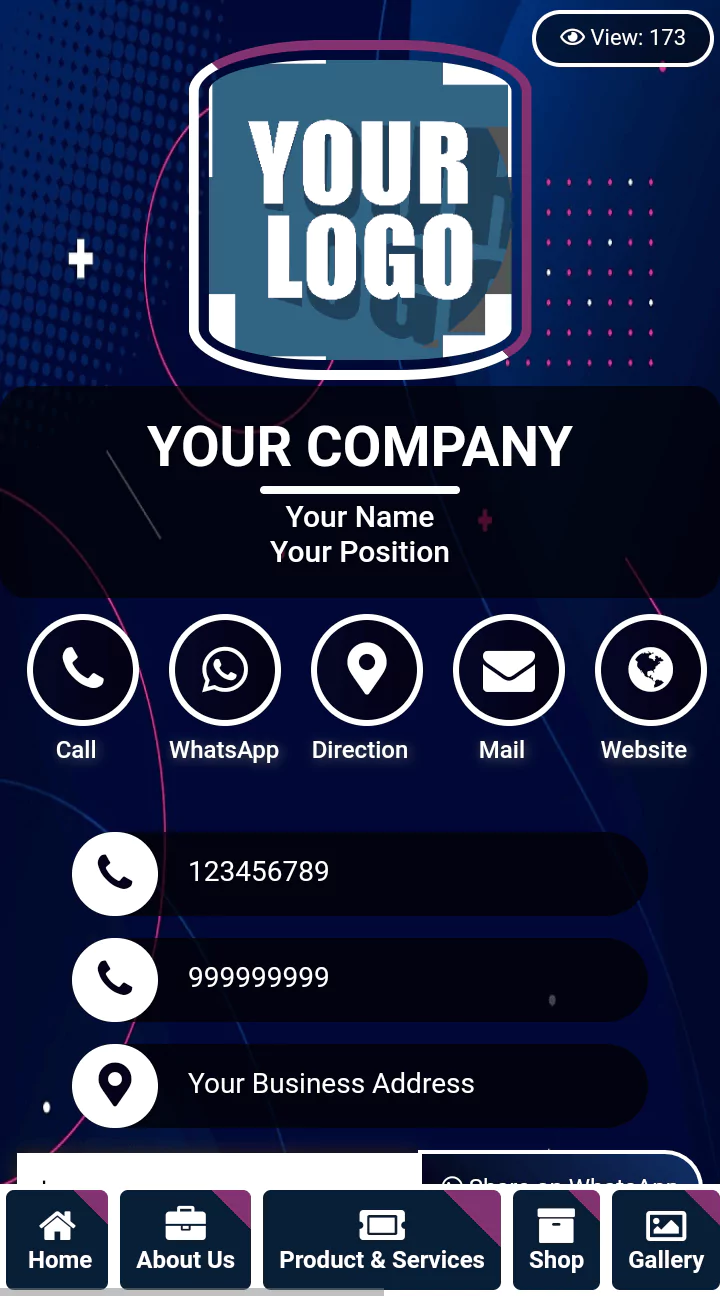Viewport: 720px width, 1296px height.
Task: Switch to the Home tab
Action: (x=59, y=1240)
